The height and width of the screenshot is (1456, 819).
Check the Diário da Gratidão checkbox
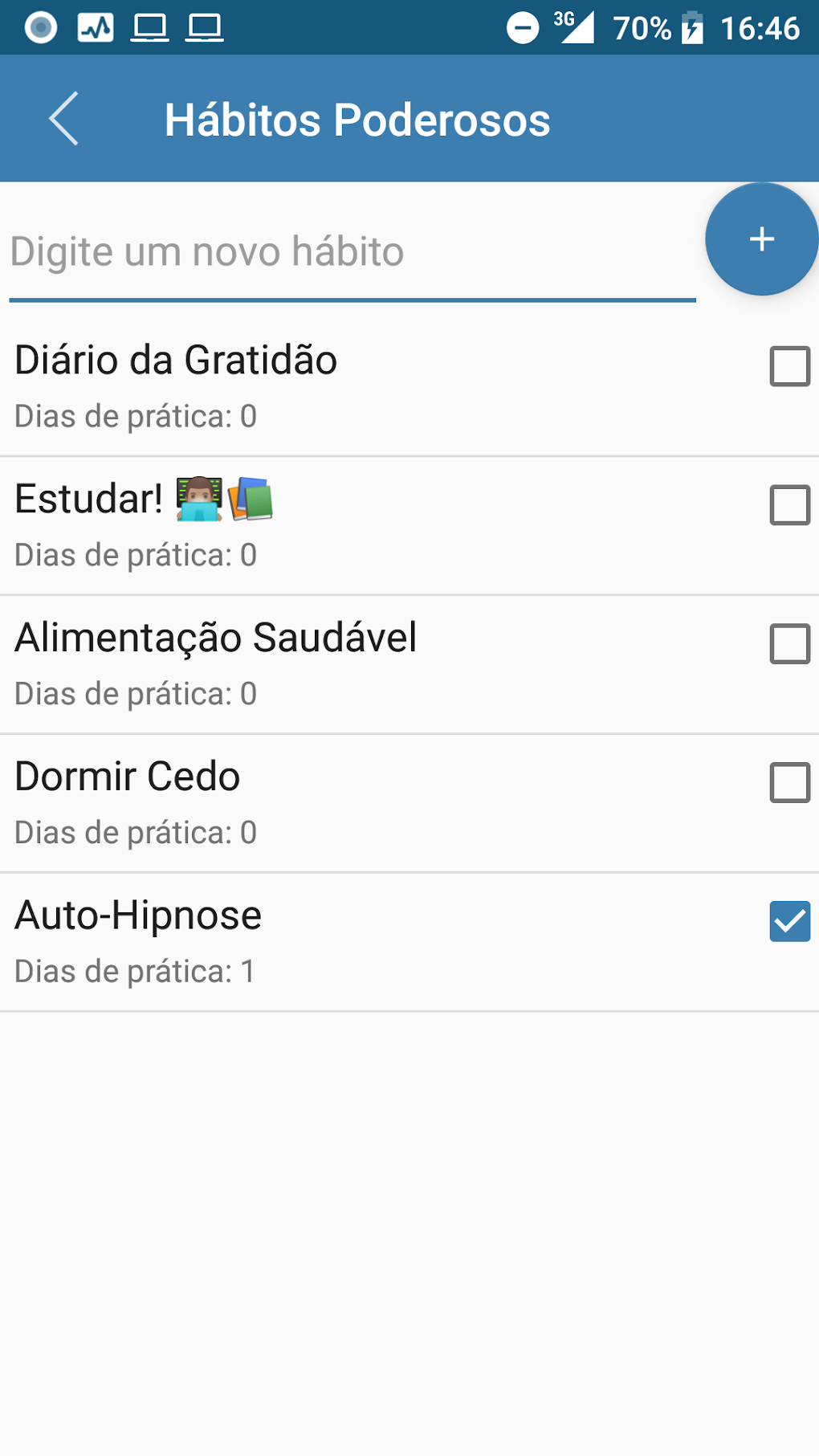coord(789,366)
